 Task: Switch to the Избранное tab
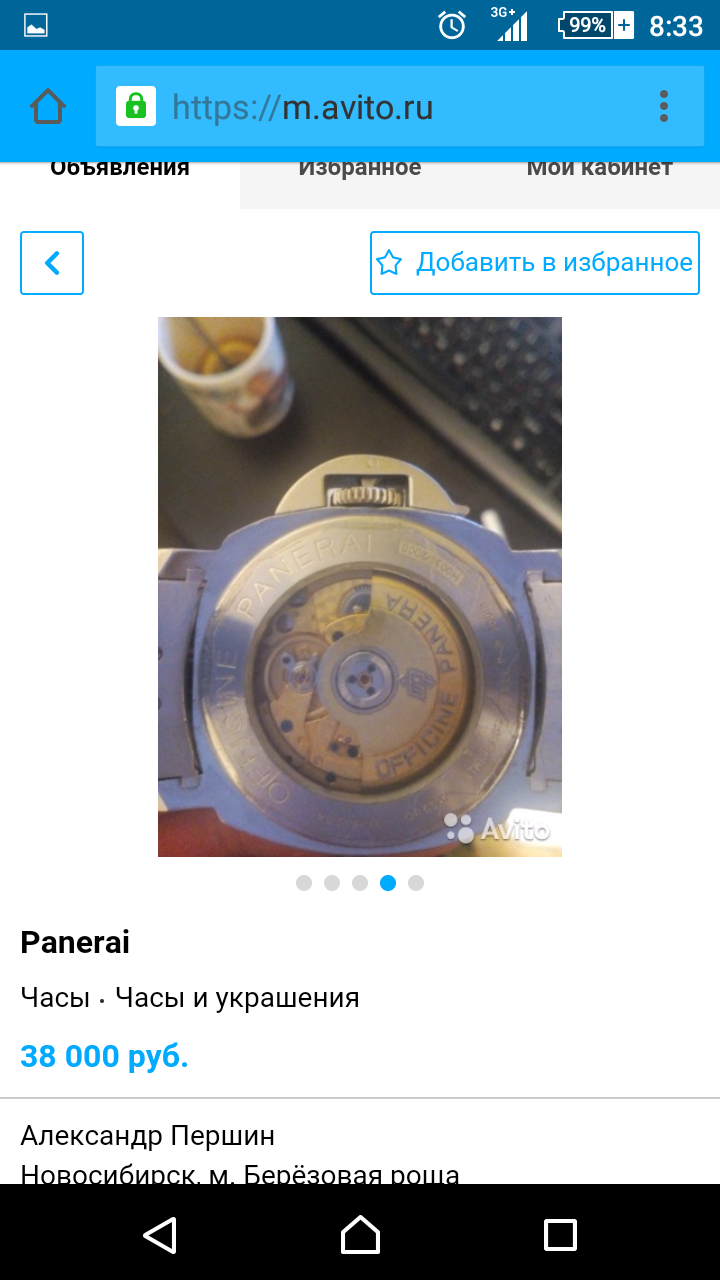(360, 170)
